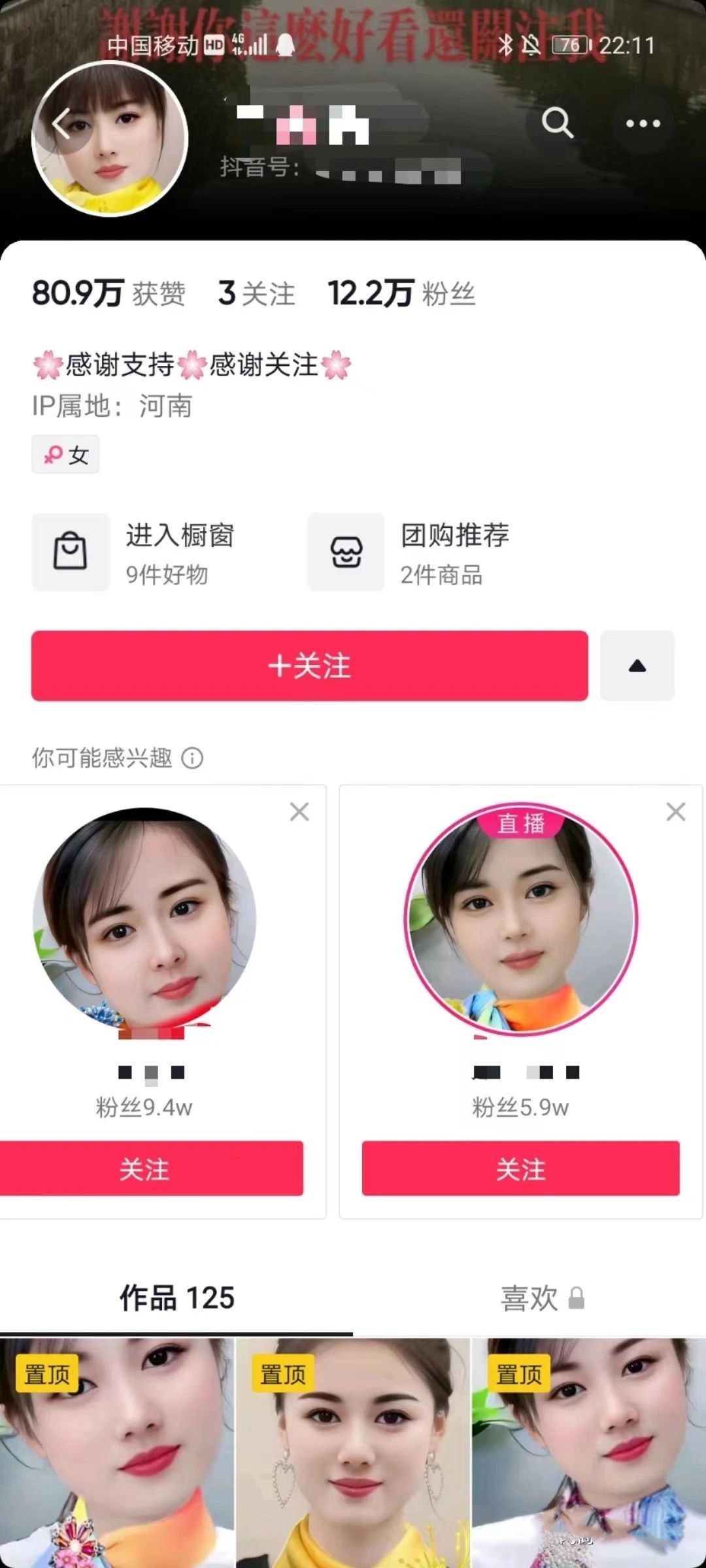Image resolution: width=706 pixels, height=1568 pixels.
Task: Go back using the top-left arrow
Action: (62, 124)
